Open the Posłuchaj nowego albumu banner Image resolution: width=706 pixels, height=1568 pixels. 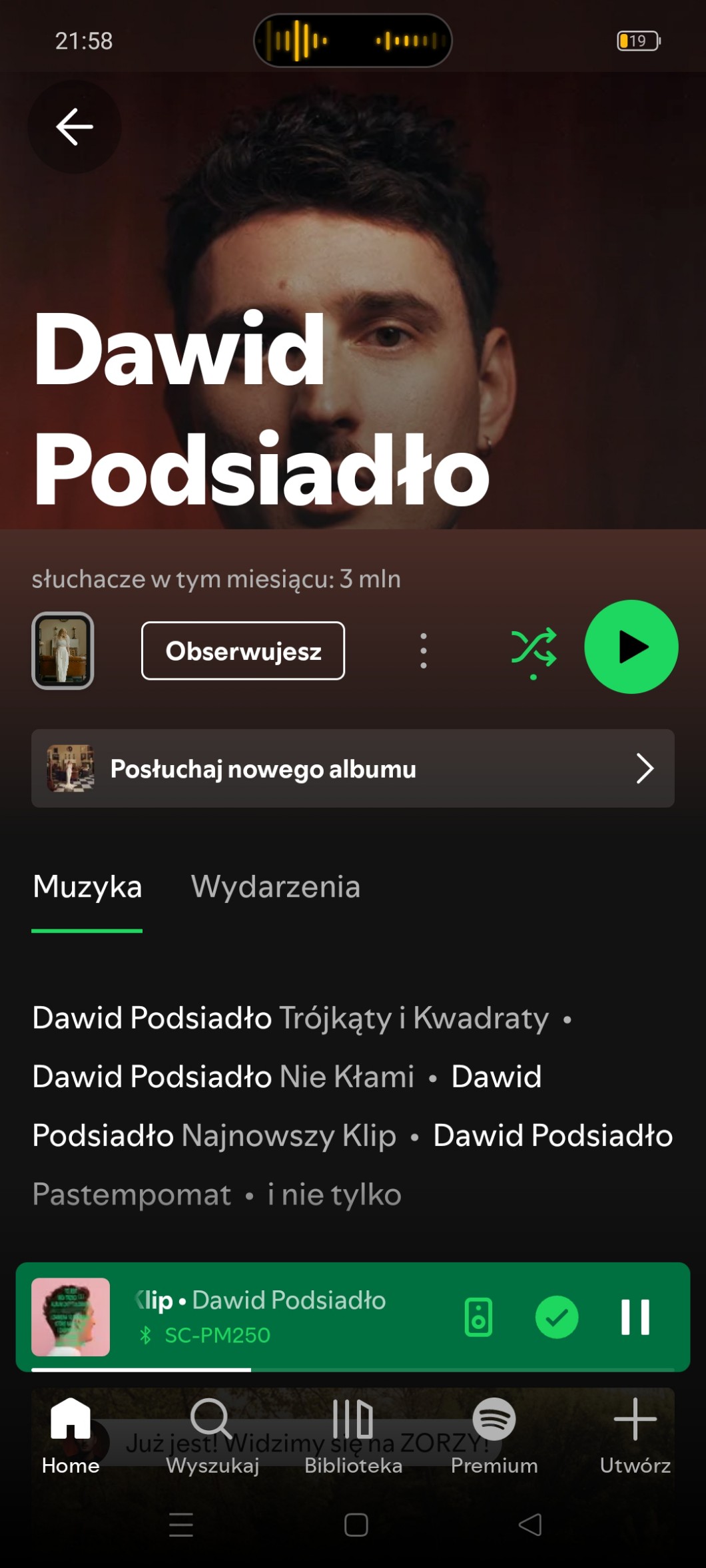point(353,768)
